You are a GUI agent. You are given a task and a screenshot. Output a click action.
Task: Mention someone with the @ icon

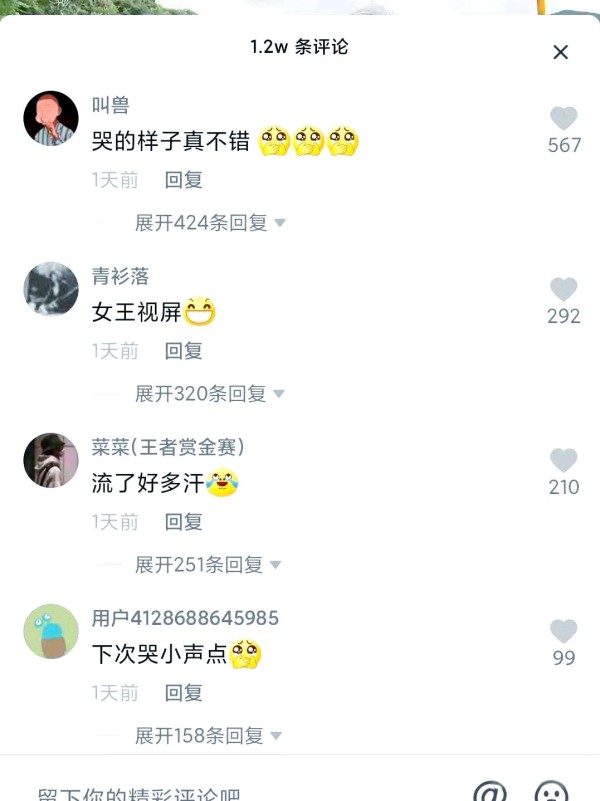tap(490, 792)
